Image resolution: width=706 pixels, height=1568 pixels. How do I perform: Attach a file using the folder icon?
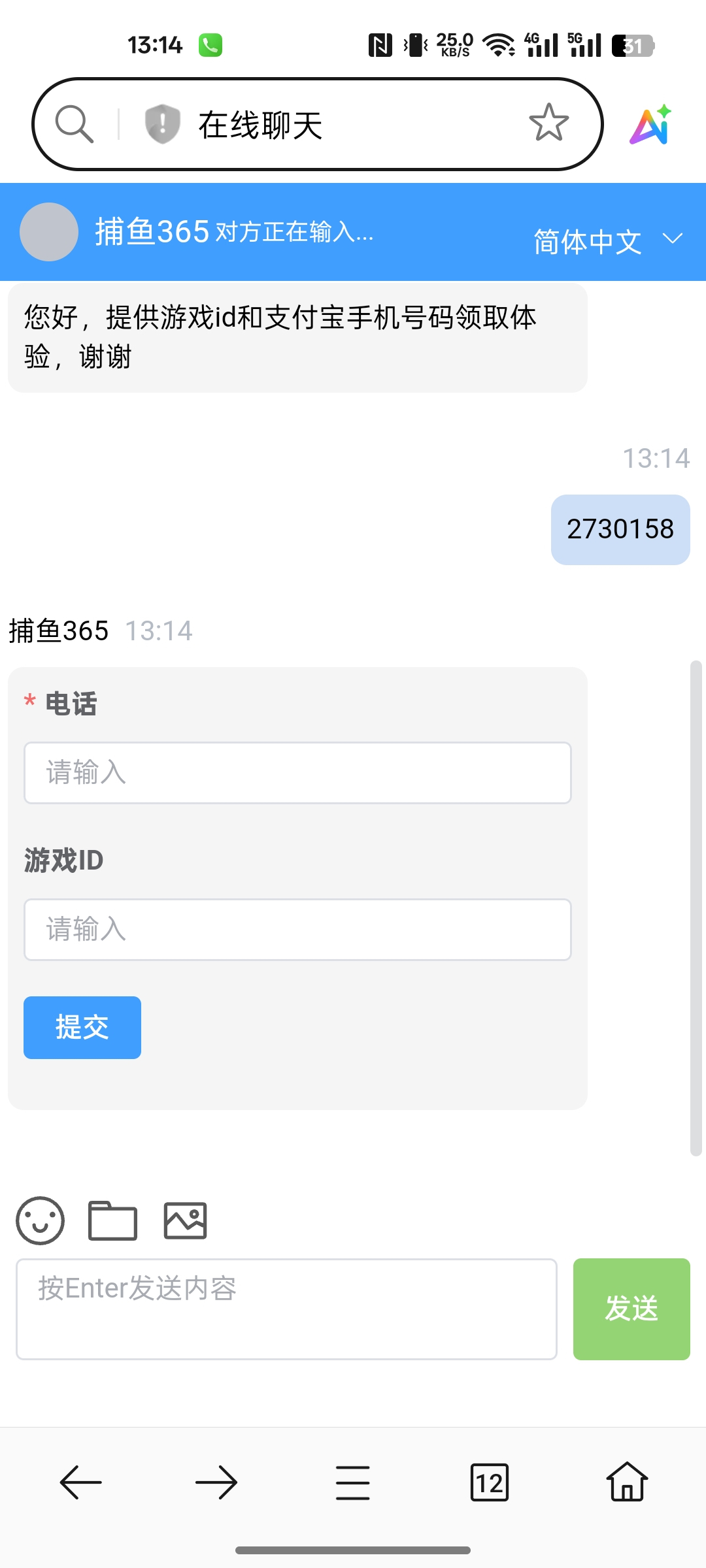click(112, 1220)
